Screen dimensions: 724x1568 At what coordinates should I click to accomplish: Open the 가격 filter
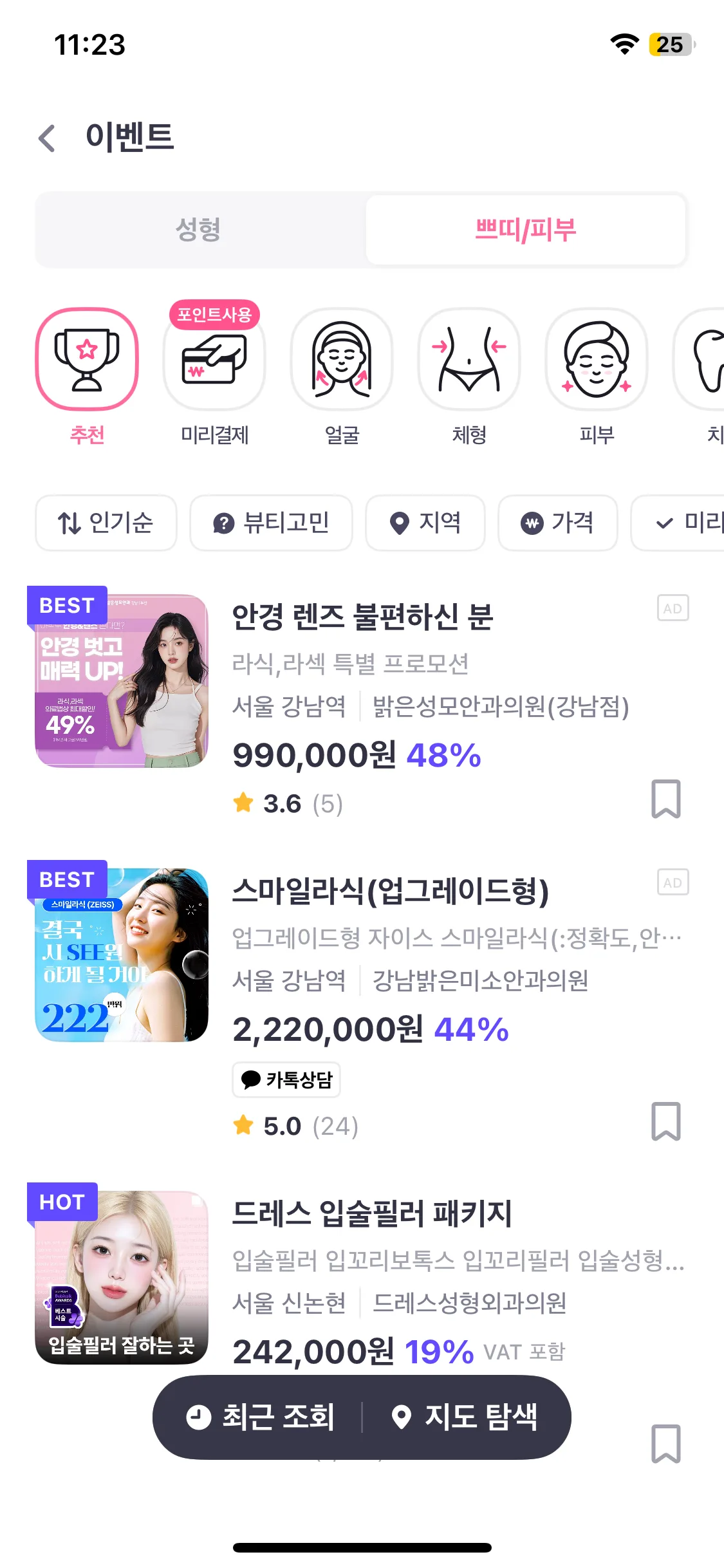557,523
